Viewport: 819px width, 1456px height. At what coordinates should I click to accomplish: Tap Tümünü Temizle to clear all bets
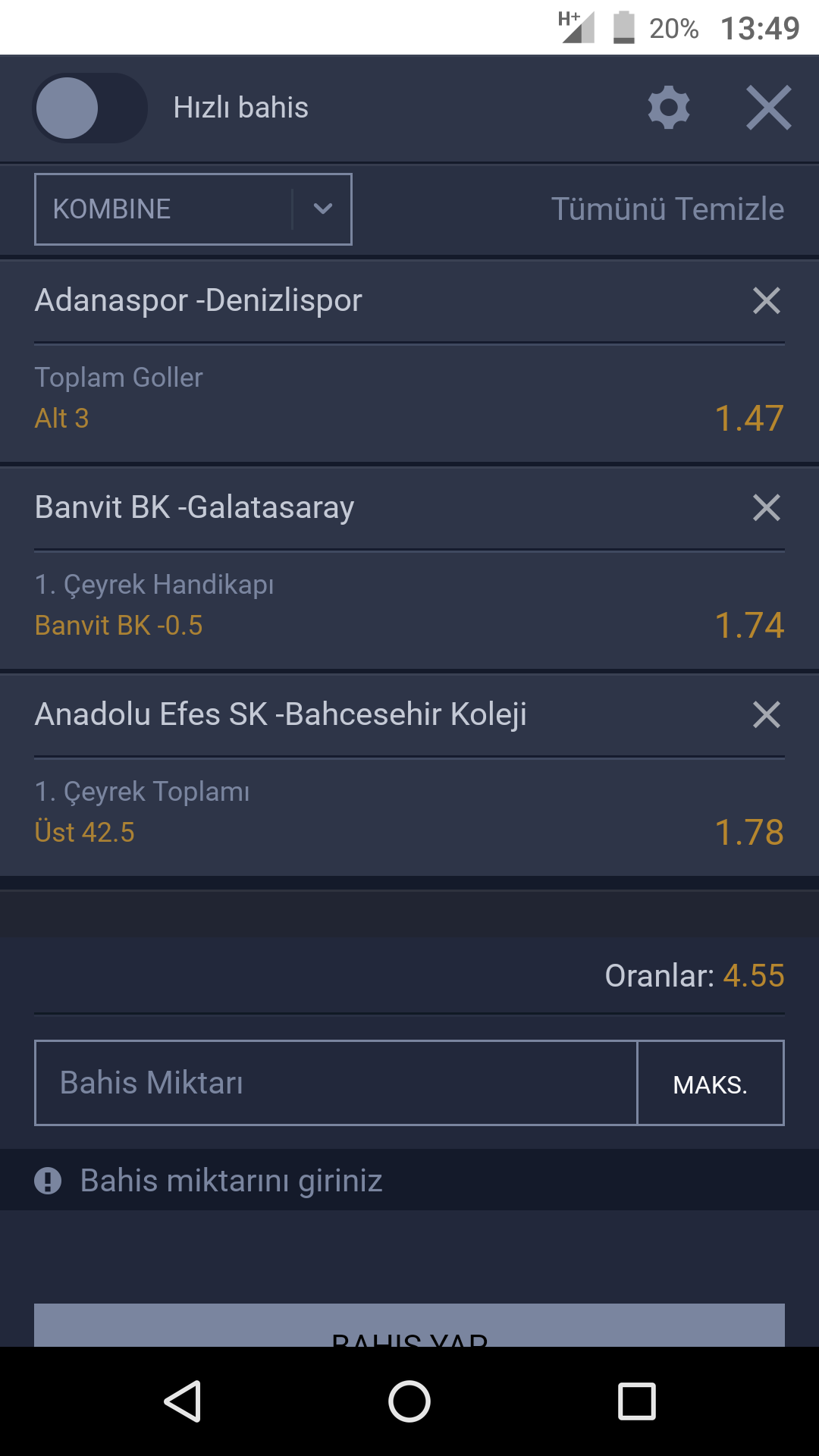click(x=667, y=209)
